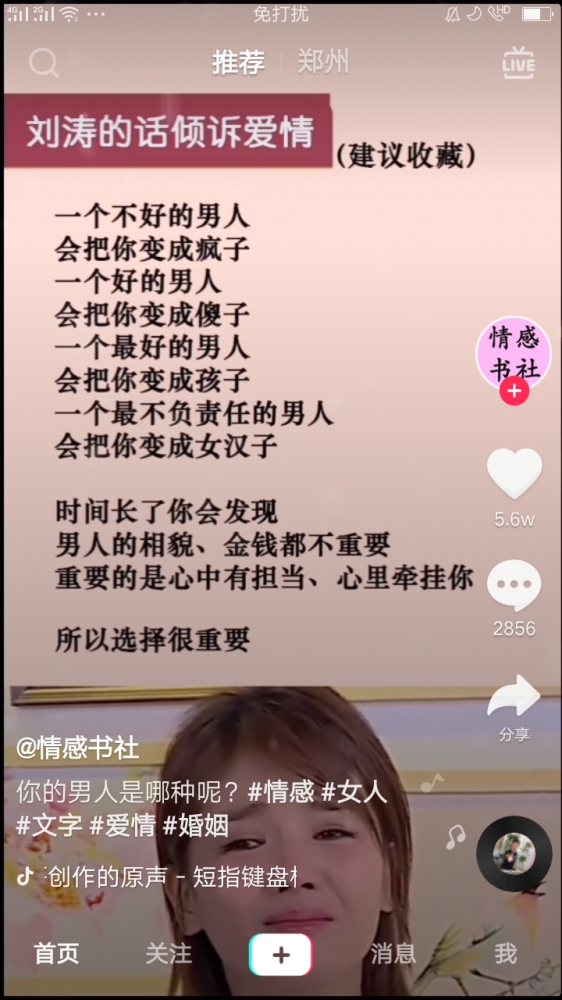Create a new video with plus button
562x1000 pixels.
pos(281,954)
